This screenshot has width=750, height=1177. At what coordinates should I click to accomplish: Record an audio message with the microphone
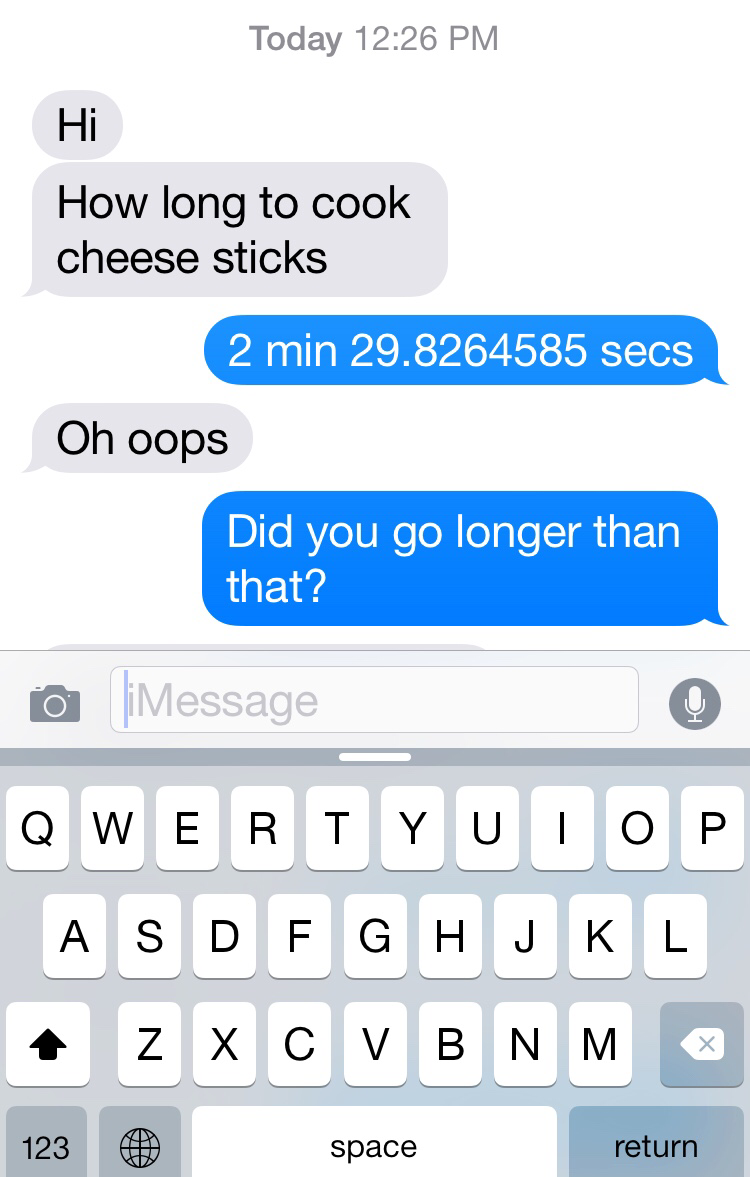coord(694,702)
